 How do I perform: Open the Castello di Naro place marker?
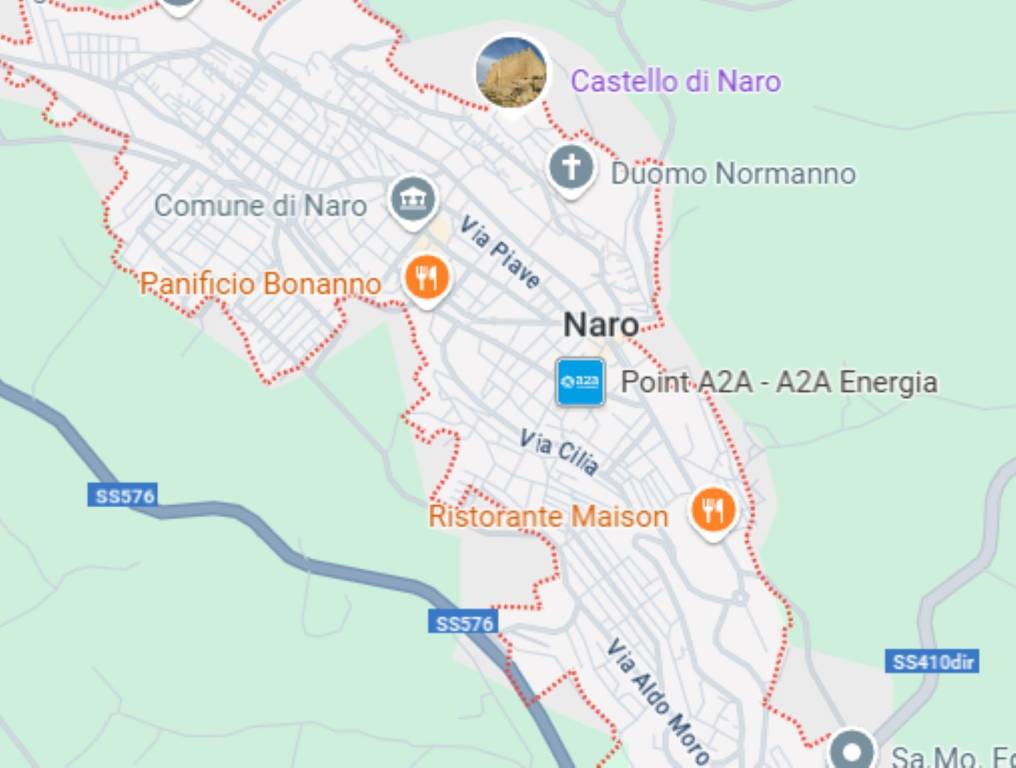pyautogui.click(x=512, y=72)
